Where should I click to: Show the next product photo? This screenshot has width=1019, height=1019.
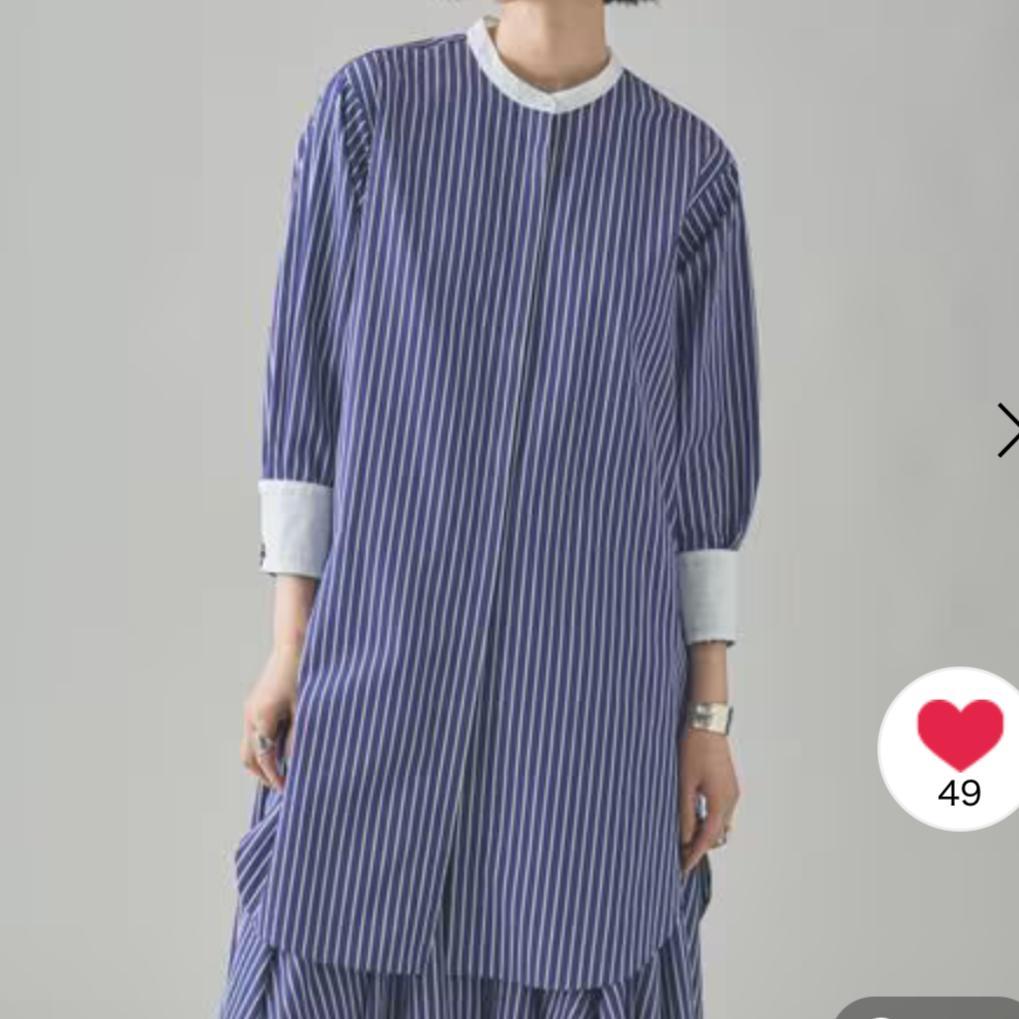(1006, 431)
